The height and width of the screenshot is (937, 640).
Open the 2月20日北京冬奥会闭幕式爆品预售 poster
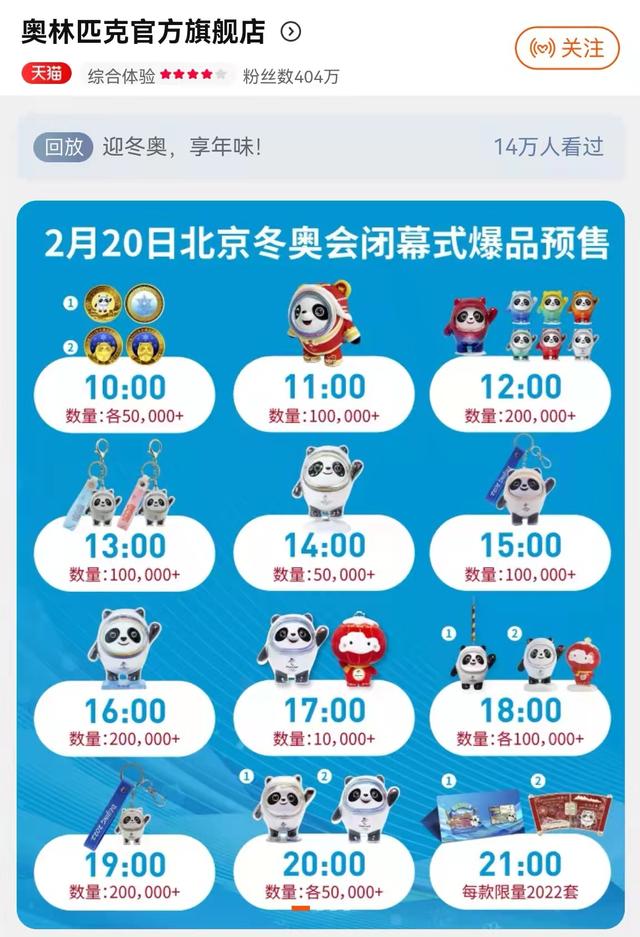tap(320, 560)
